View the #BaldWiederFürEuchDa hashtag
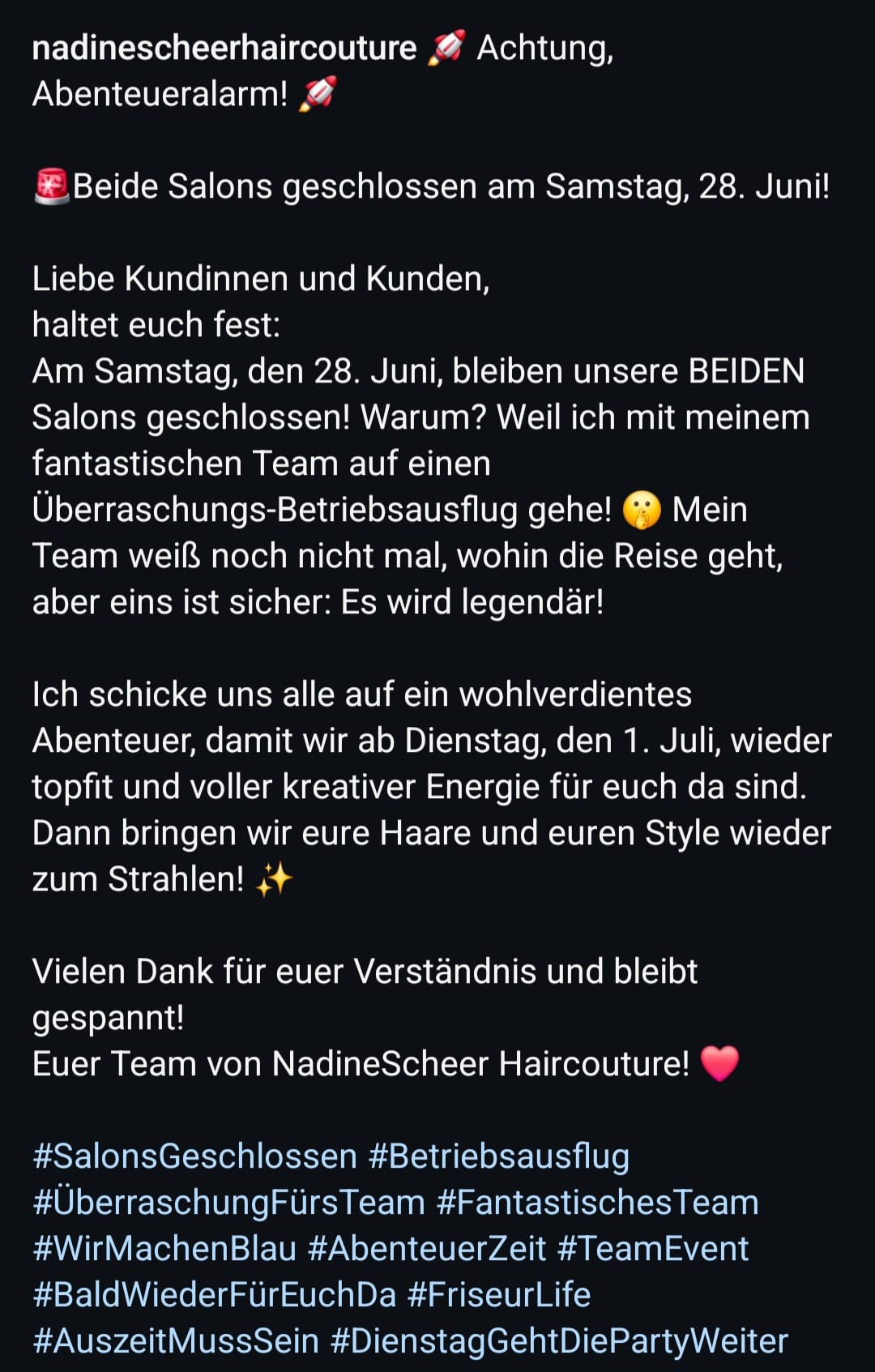The image size is (875, 1372). [214, 1295]
